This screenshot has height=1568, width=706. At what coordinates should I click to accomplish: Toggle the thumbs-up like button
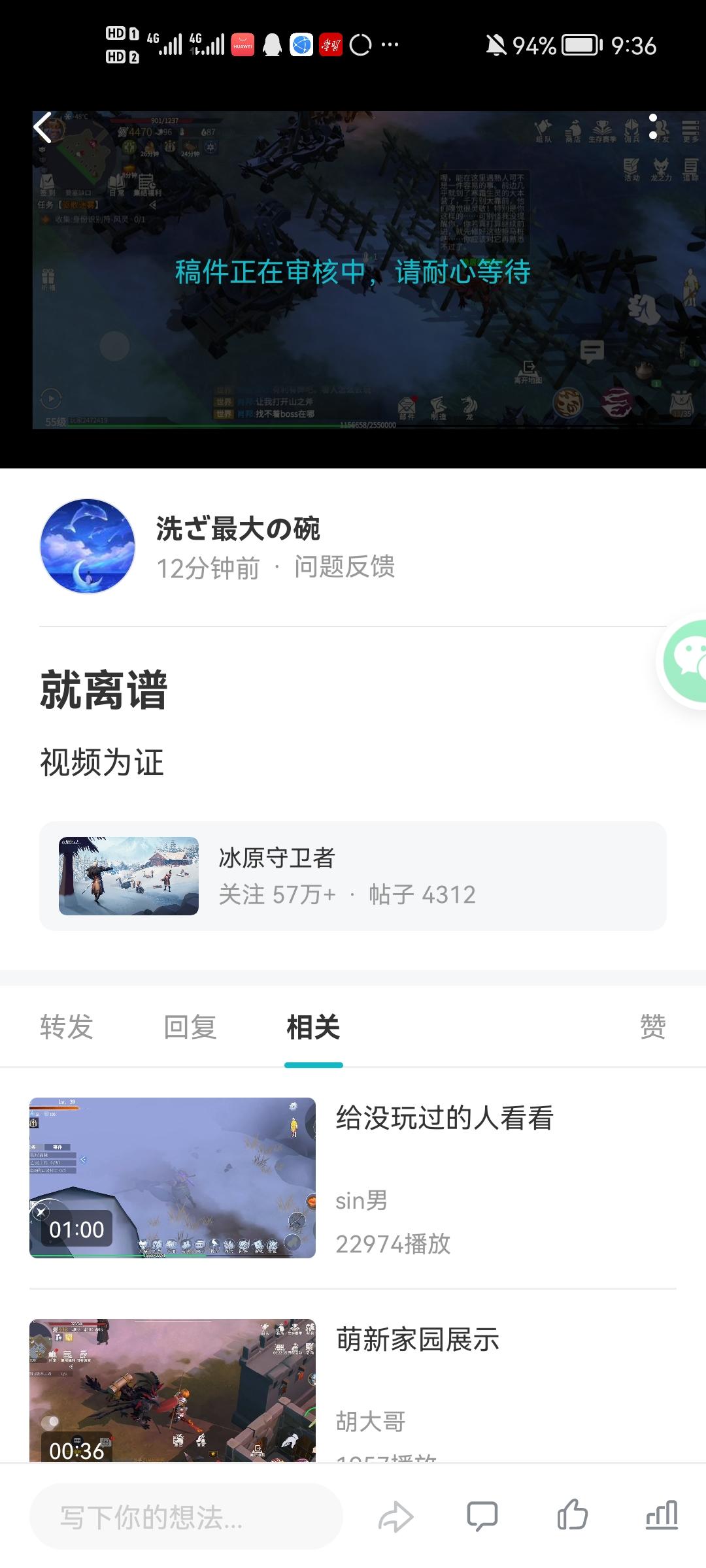(573, 1513)
